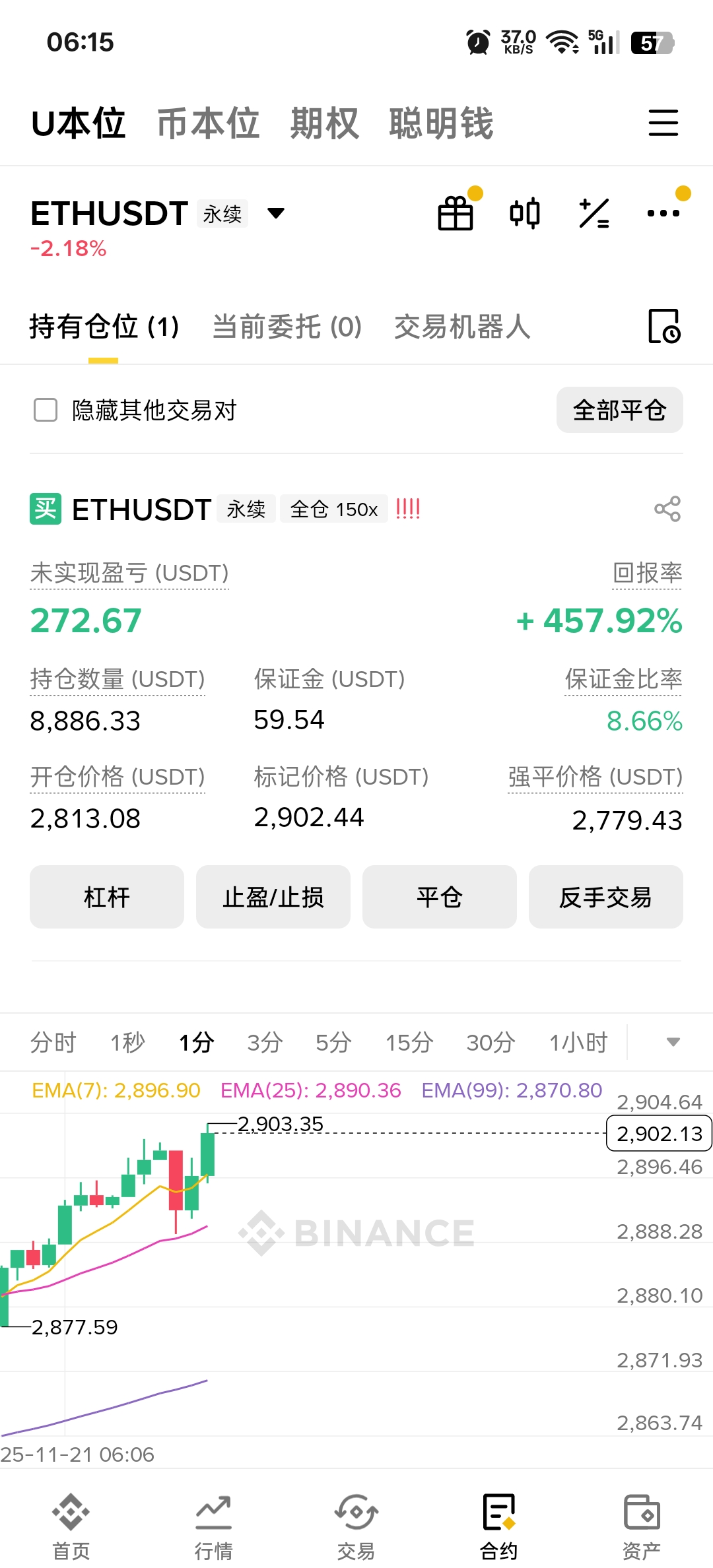Viewport: 713px width, 1568px height.
Task: Open the calculator percent icon
Action: [594, 213]
